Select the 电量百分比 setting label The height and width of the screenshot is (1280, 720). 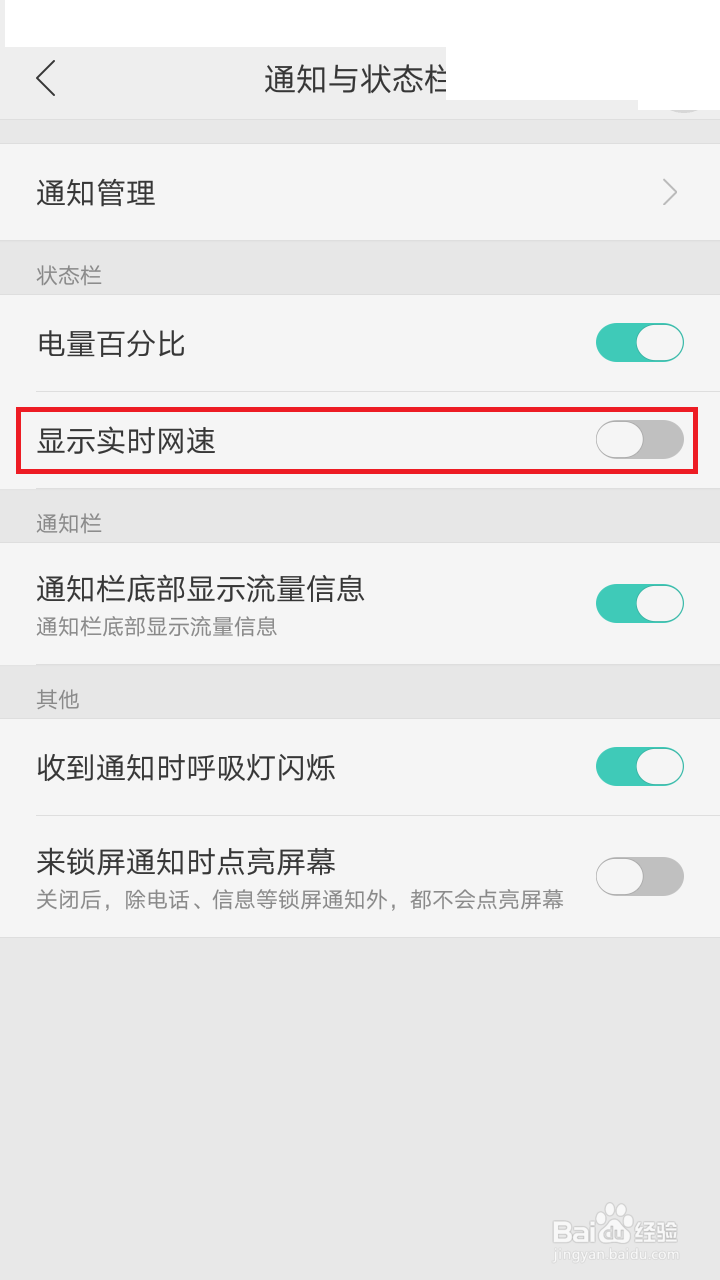click(x=111, y=343)
